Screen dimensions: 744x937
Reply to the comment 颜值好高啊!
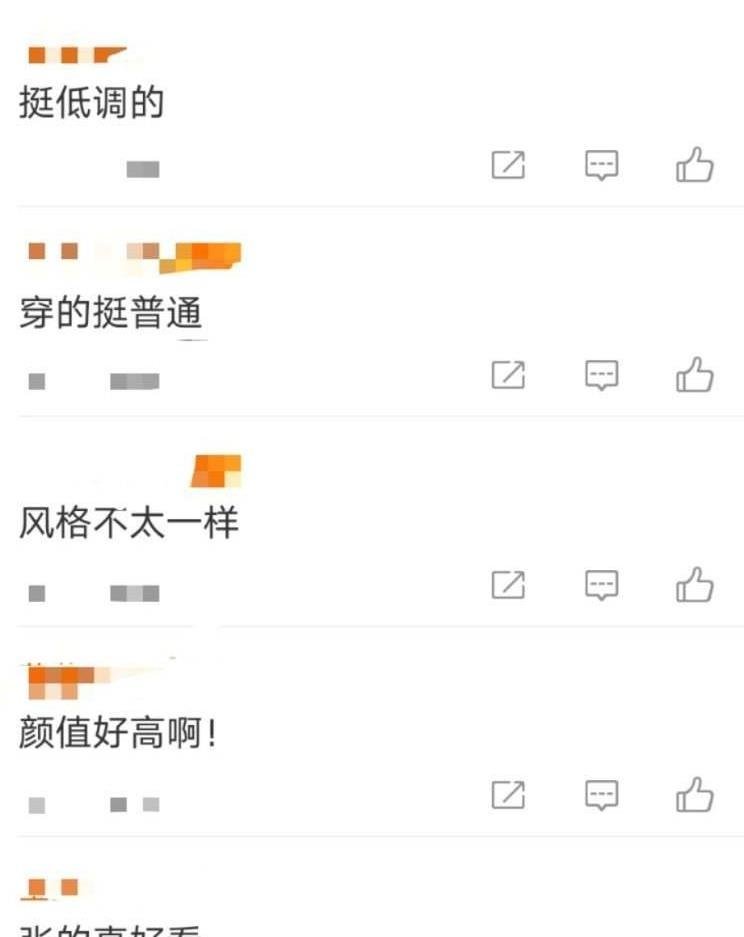tap(601, 796)
